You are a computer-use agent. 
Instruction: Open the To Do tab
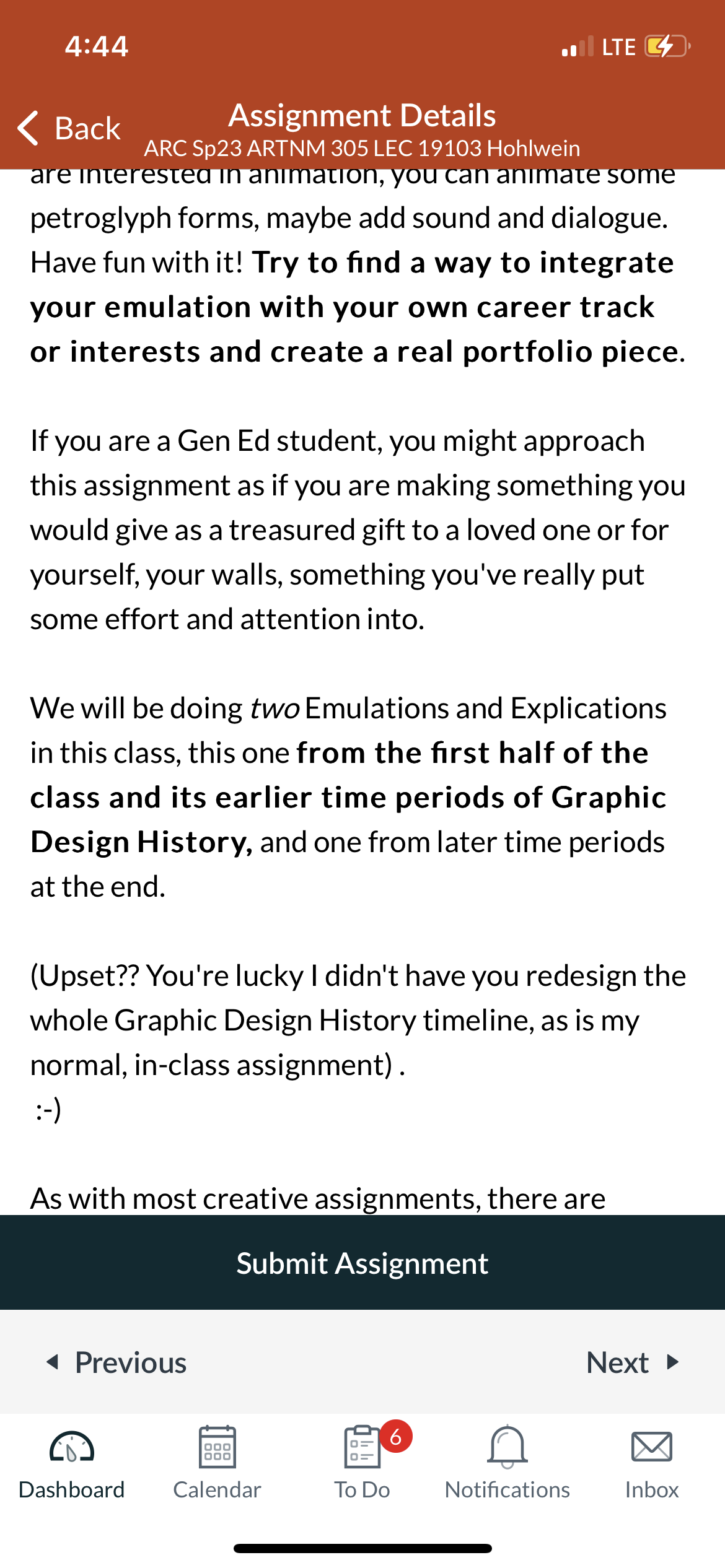point(362,1463)
